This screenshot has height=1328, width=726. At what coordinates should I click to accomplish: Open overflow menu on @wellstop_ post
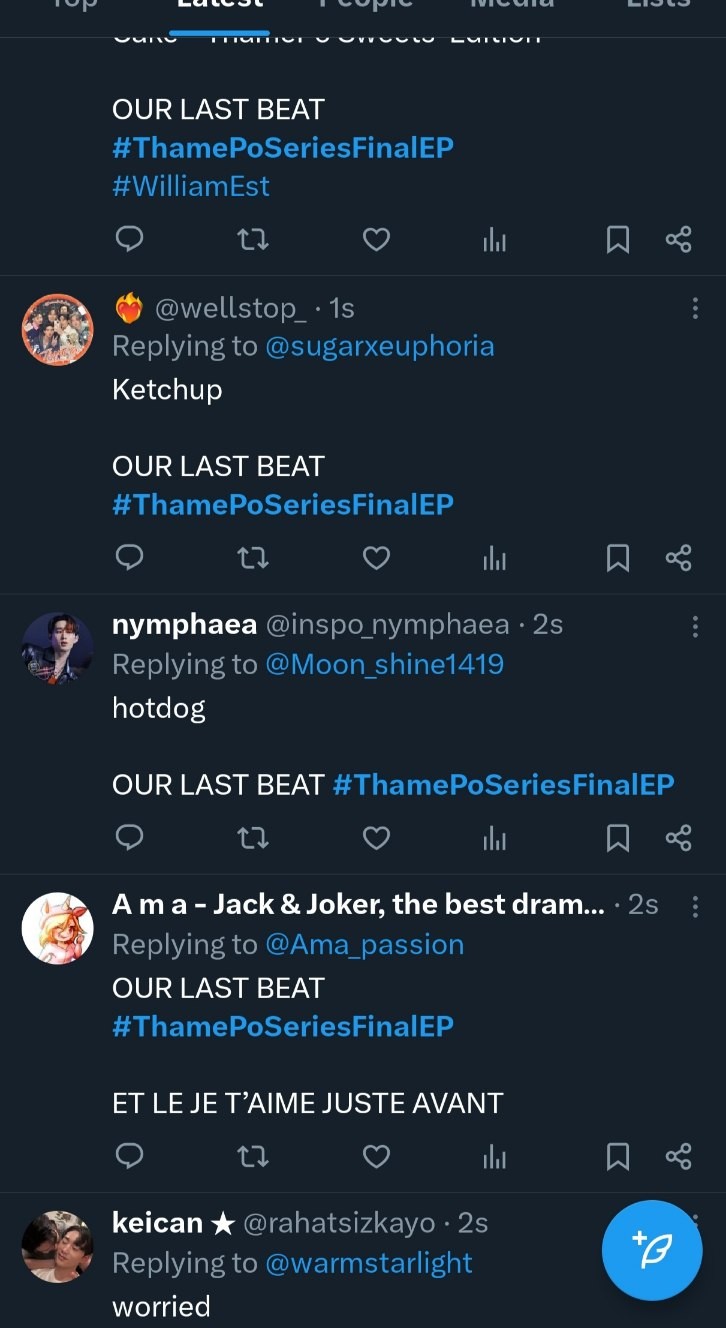[x=695, y=308]
